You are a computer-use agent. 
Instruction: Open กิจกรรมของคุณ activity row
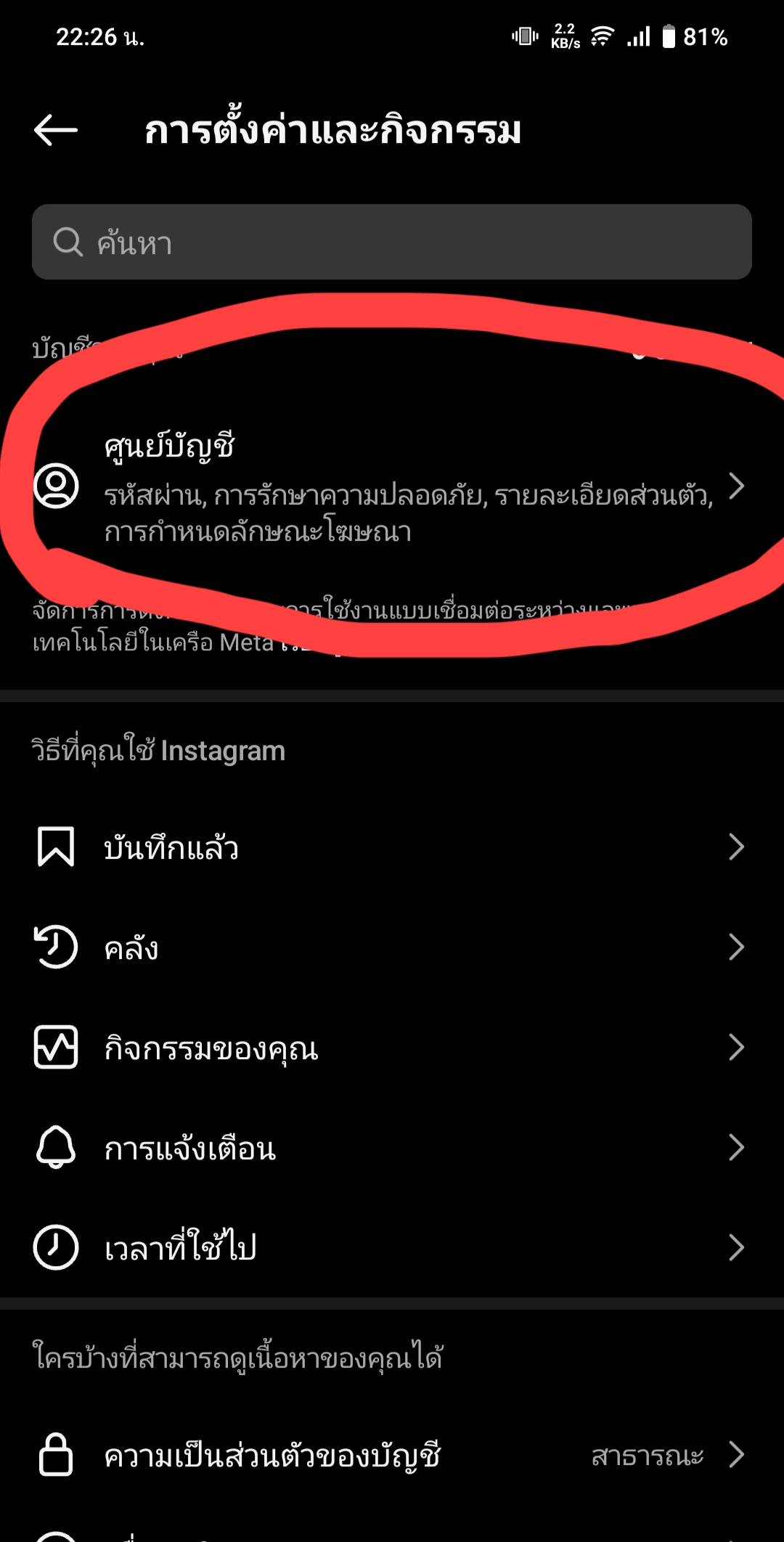[x=392, y=1048]
